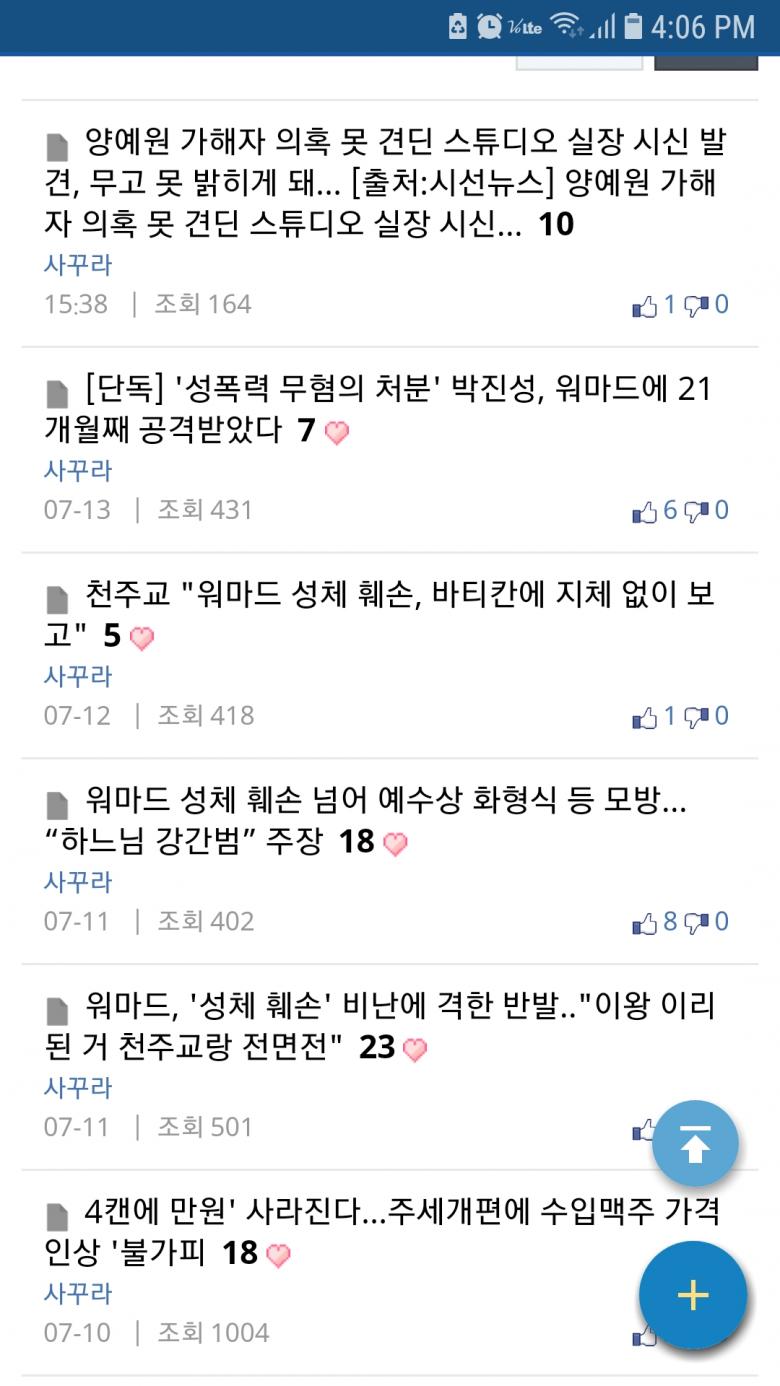
Task: Thumbs-up the 양예원 스튜디오 실장 post
Action: click(x=645, y=305)
